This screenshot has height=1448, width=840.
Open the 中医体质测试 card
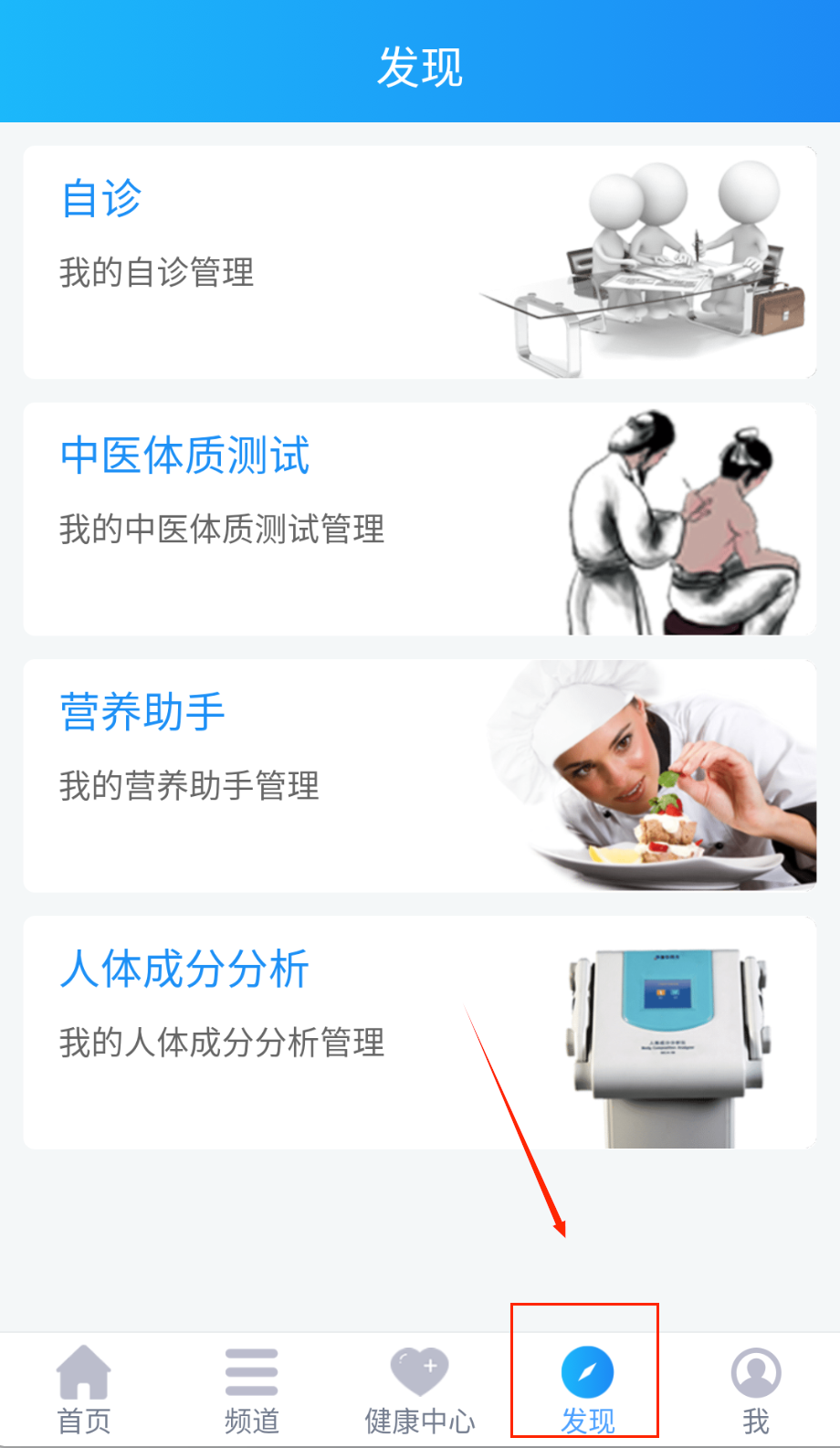click(x=419, y=519)
